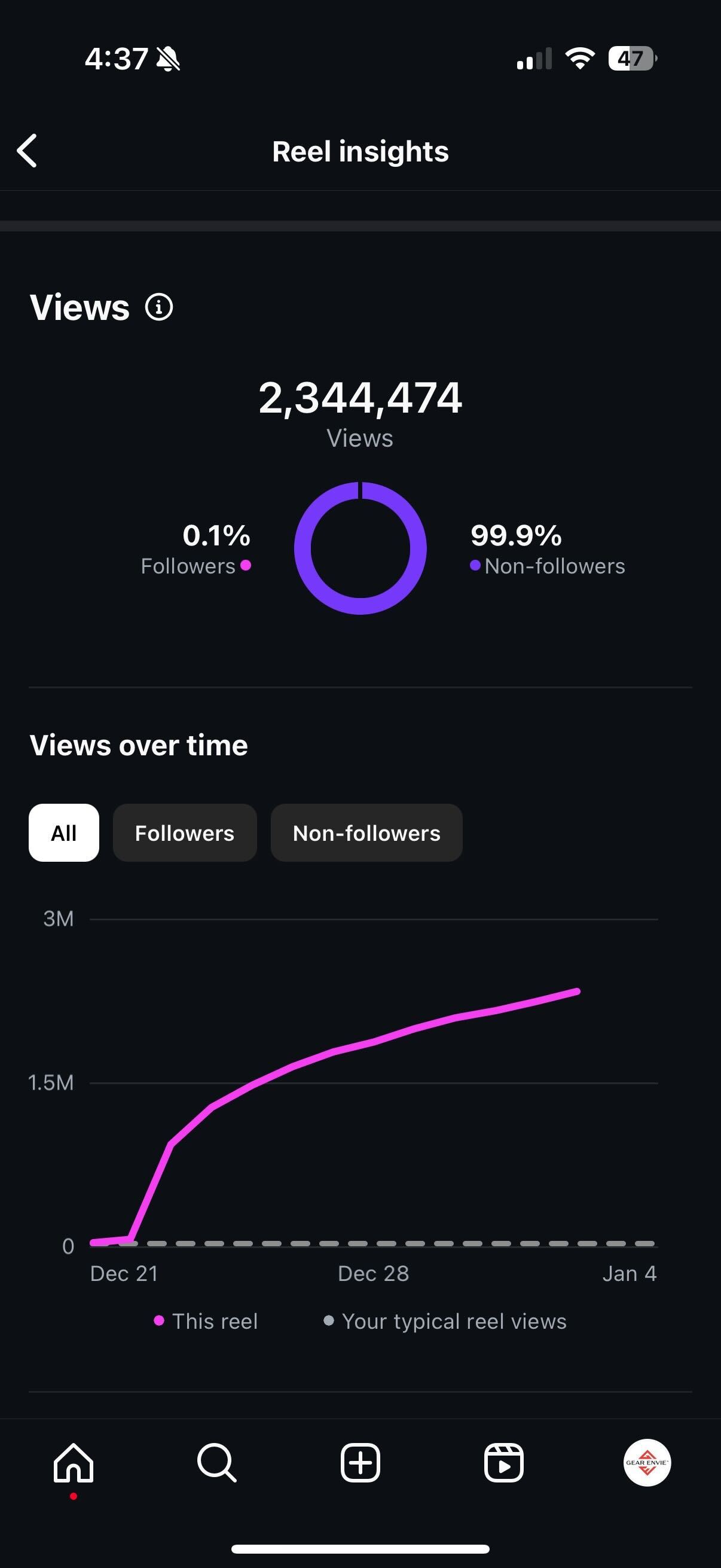The width and height of the screenshot is (721, 1568).
Task: Open the Reels tab
Action: 504,1462
